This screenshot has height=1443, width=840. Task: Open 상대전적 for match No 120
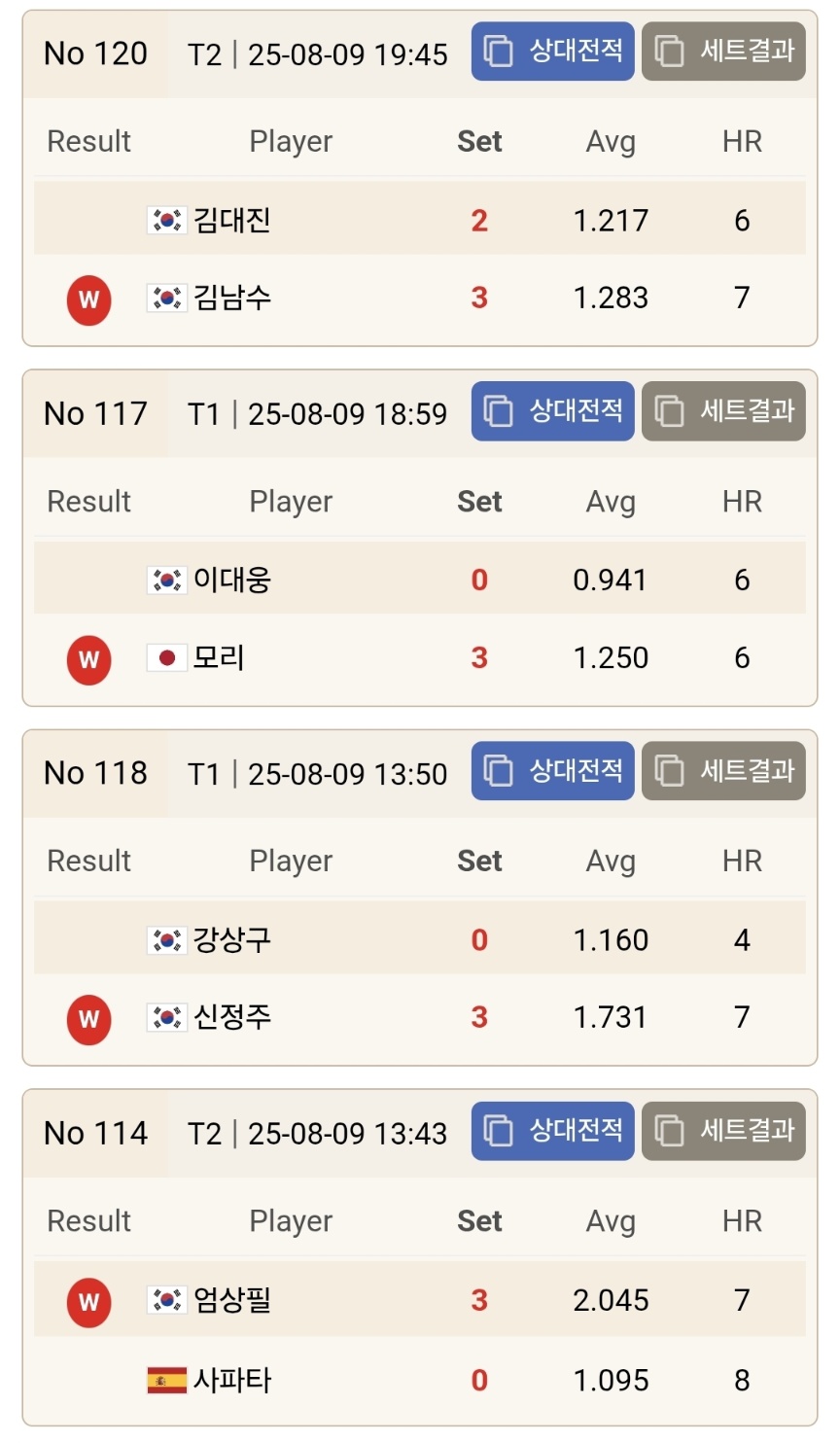click(552, 52)
